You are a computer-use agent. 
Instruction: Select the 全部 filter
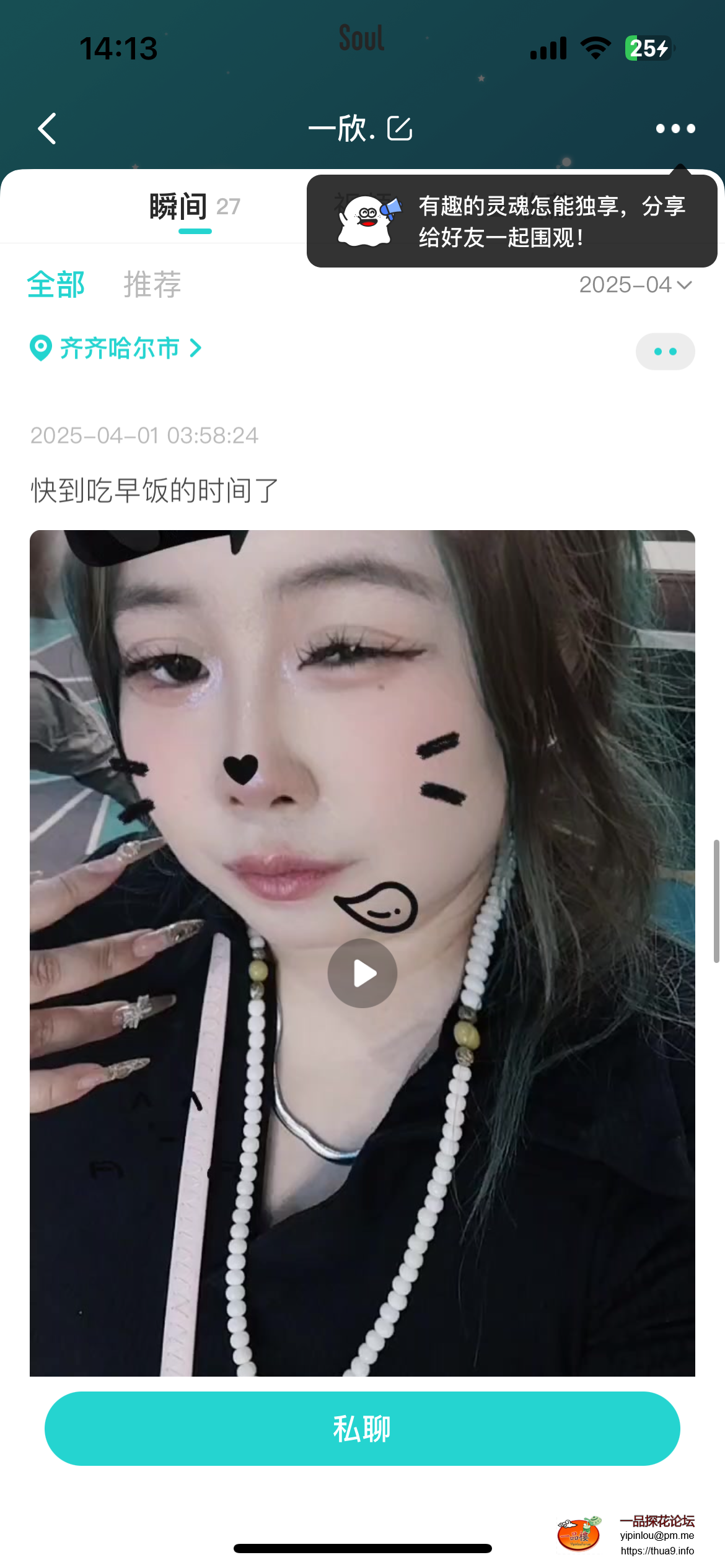coord(56,285)
